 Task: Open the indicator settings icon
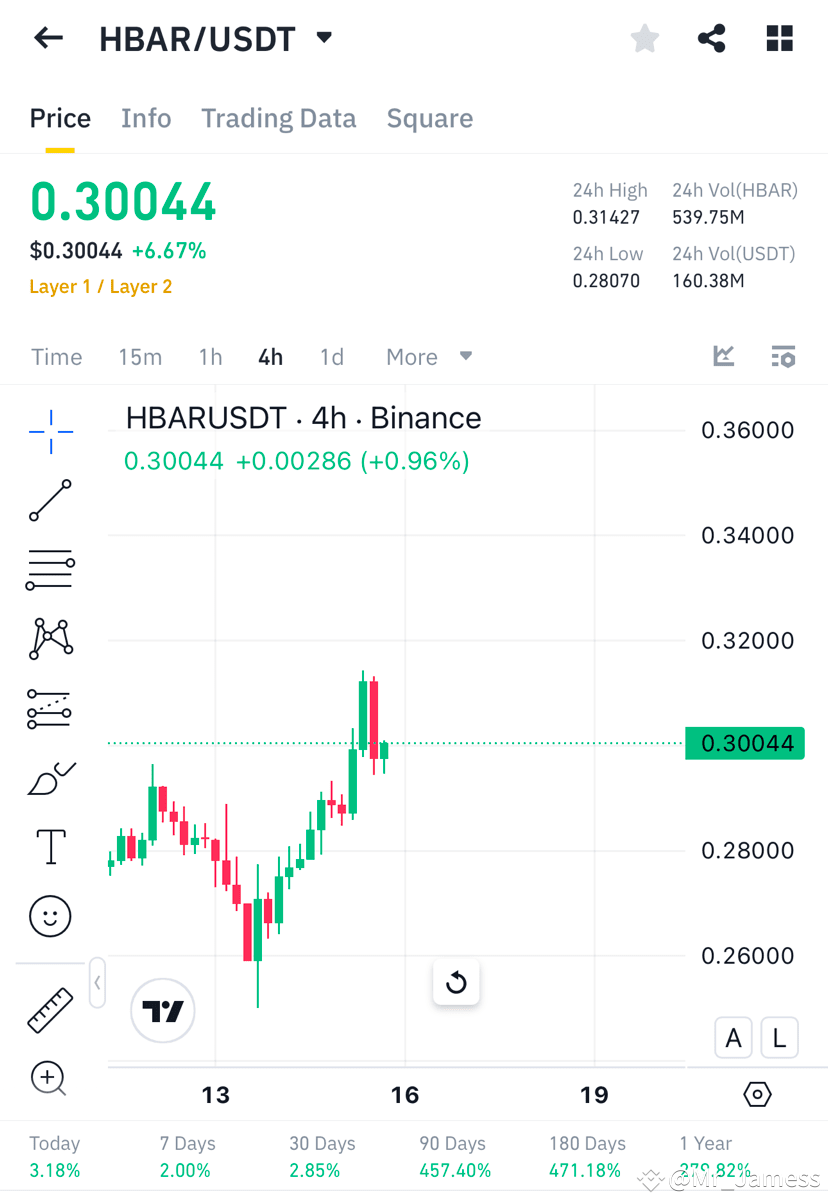pos(783,356)
